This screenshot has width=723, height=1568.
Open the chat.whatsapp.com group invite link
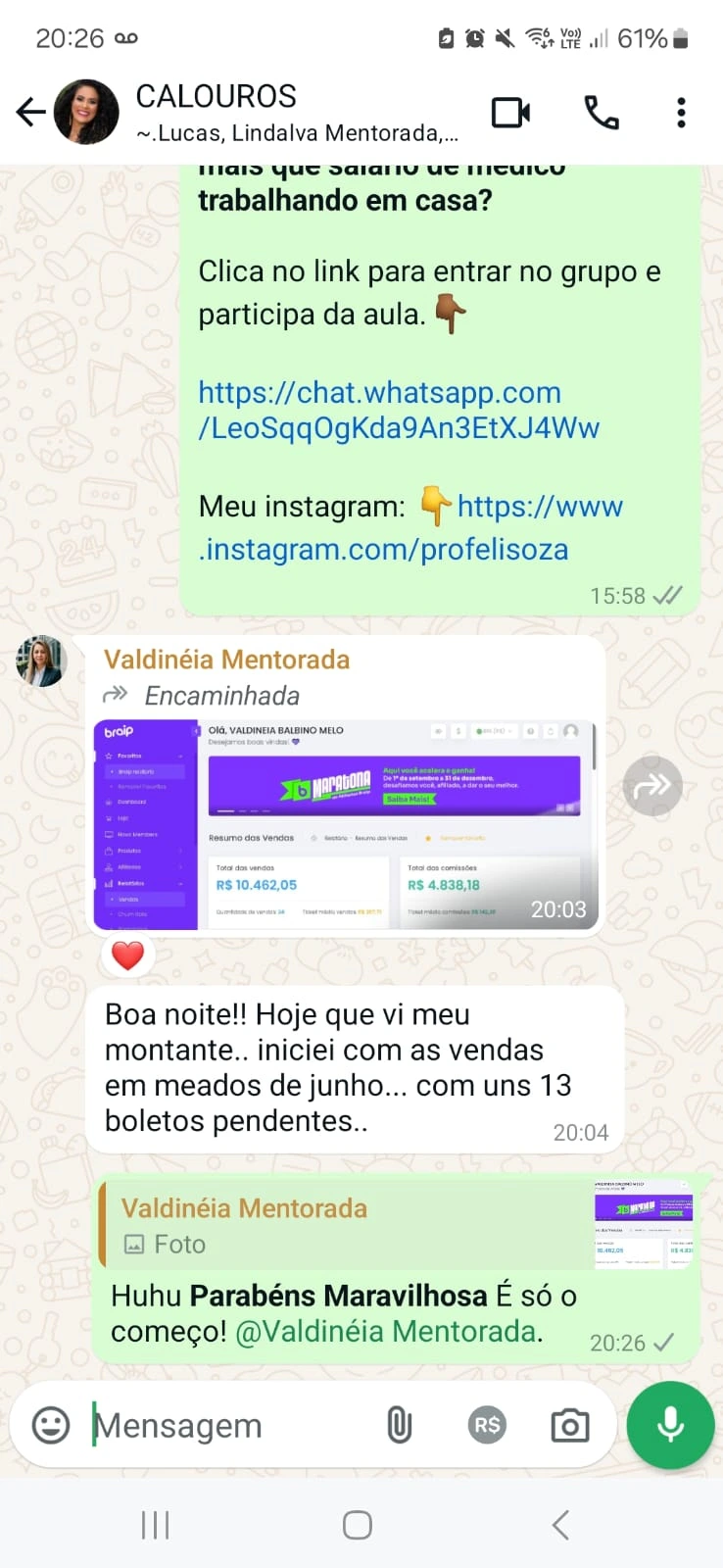coord(399,410)
